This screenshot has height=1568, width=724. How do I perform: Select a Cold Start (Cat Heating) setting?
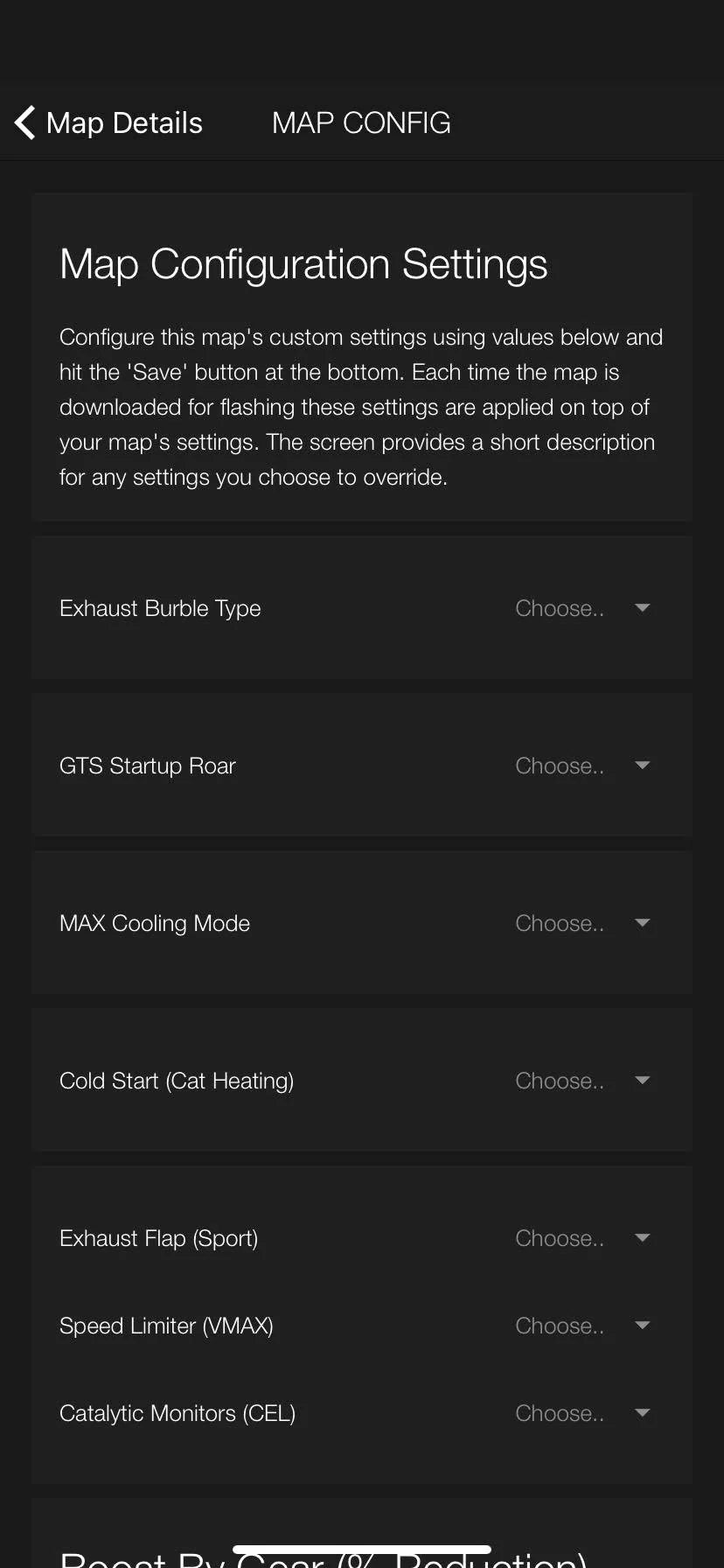(581, 1081)
